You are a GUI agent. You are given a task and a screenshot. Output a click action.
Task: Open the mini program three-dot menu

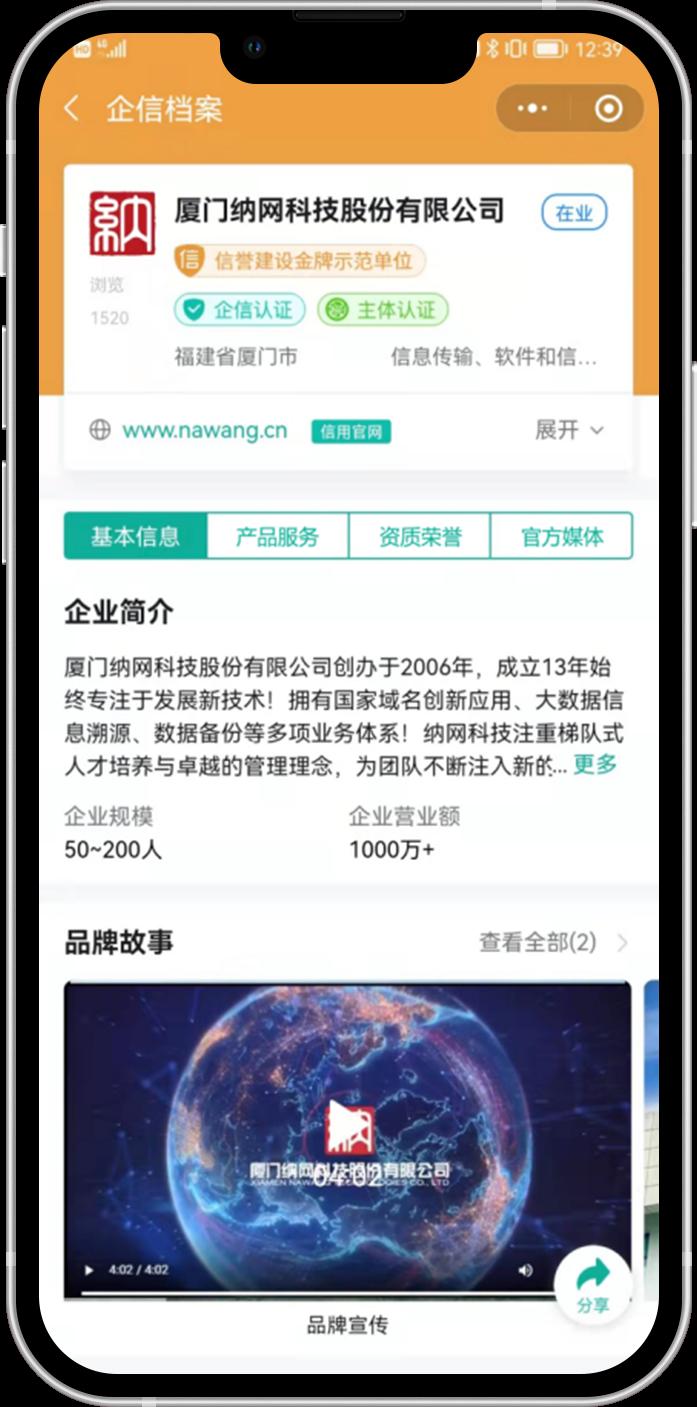(x=532, y=109)
